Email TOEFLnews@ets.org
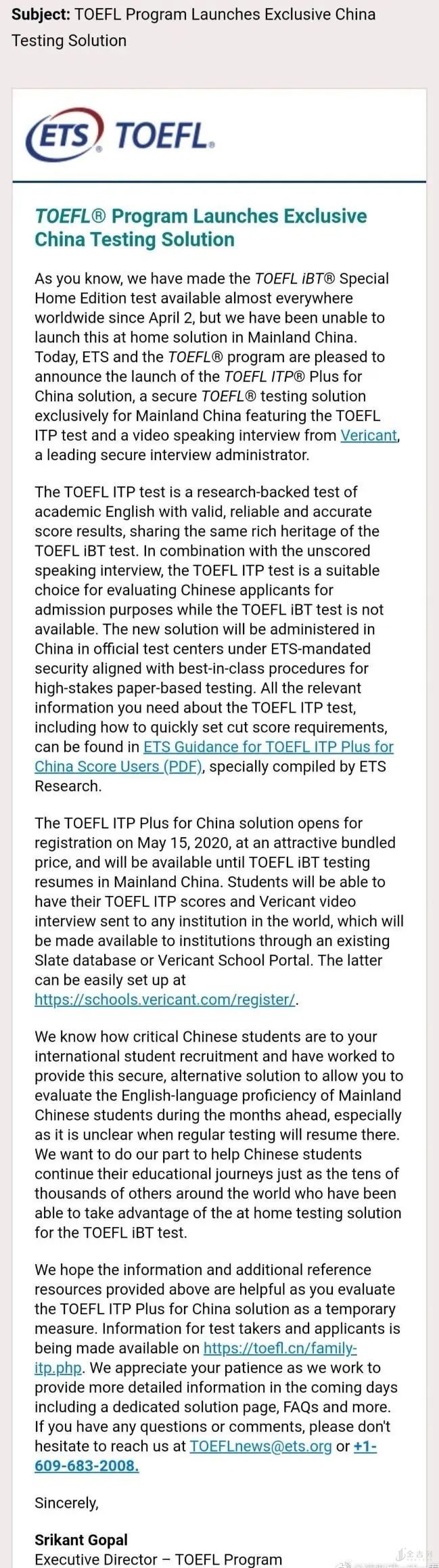The image size is (439, 1568). (260, 1446)
